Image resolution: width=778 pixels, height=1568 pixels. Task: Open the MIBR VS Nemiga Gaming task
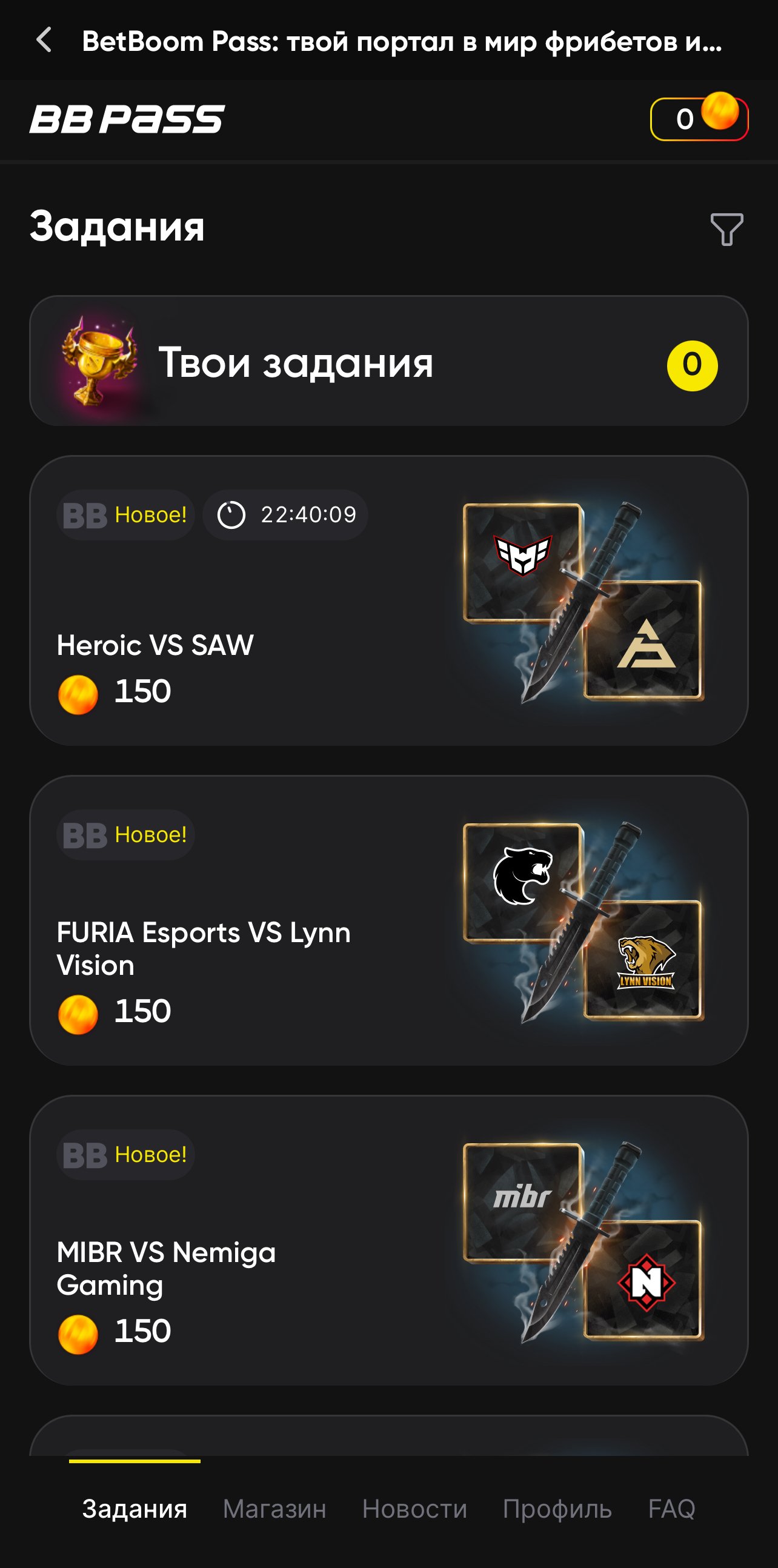pos(388,1240)
